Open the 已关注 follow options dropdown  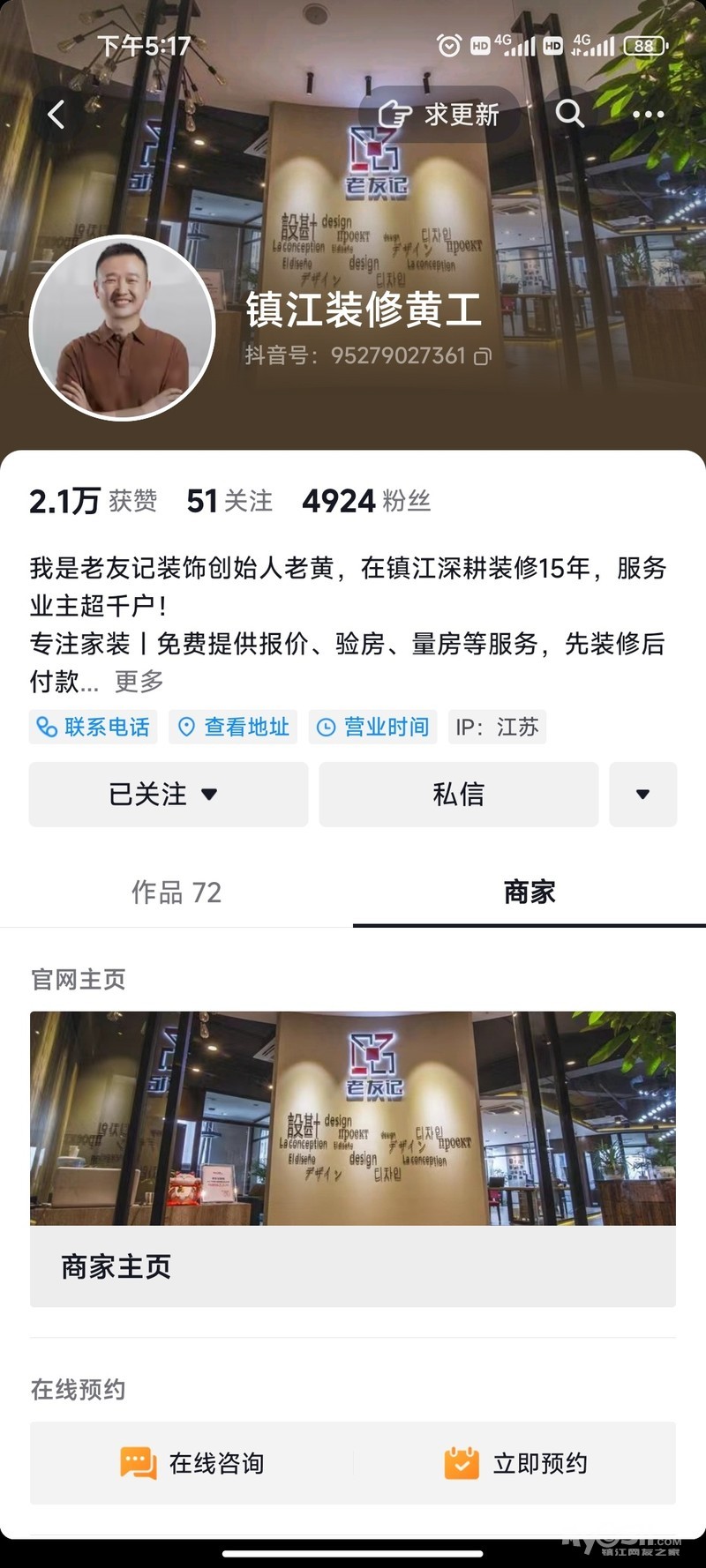click(168, 794)
